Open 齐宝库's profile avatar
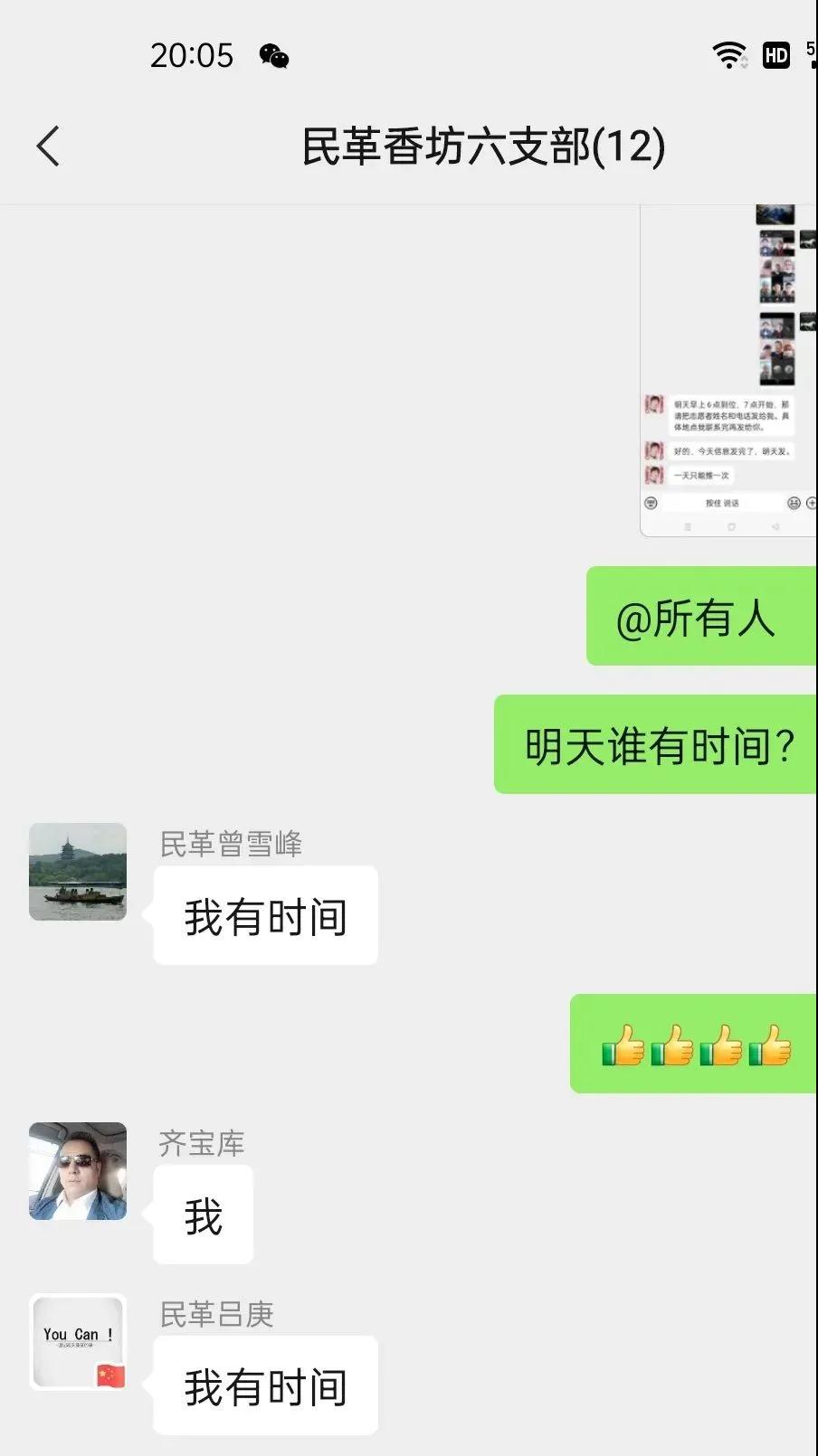The height and width of the screenshot is (1456, 818). click(78, 1171)
